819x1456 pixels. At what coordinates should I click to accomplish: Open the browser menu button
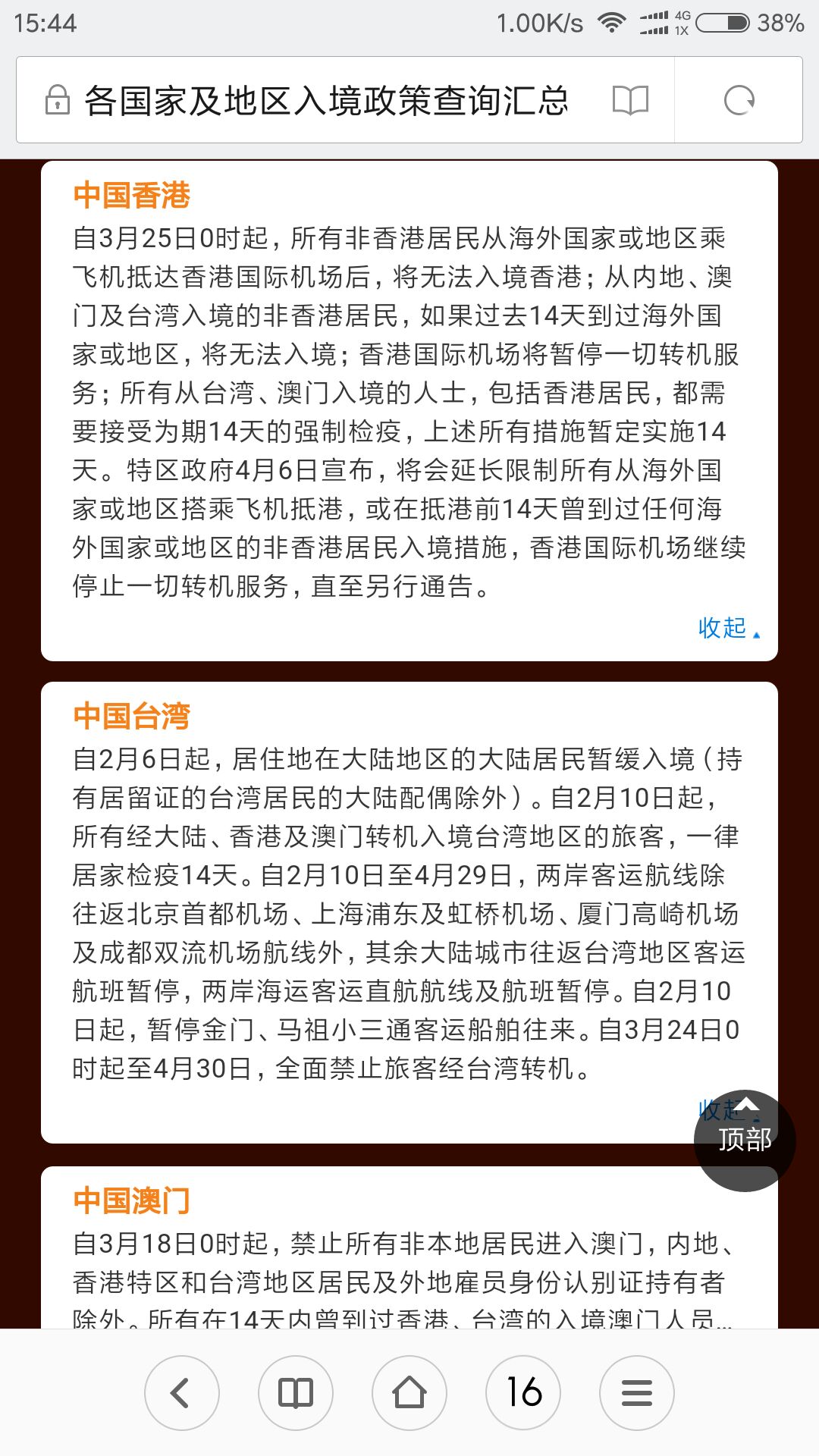tap(637, 1393)
